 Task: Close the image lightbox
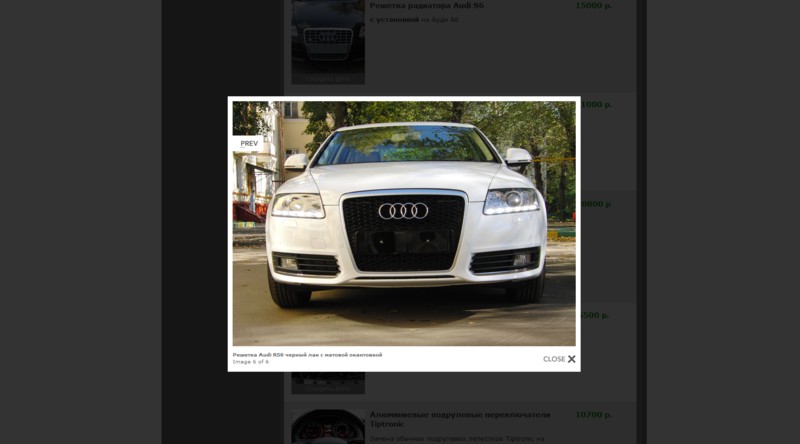click(x=560, y=359)
